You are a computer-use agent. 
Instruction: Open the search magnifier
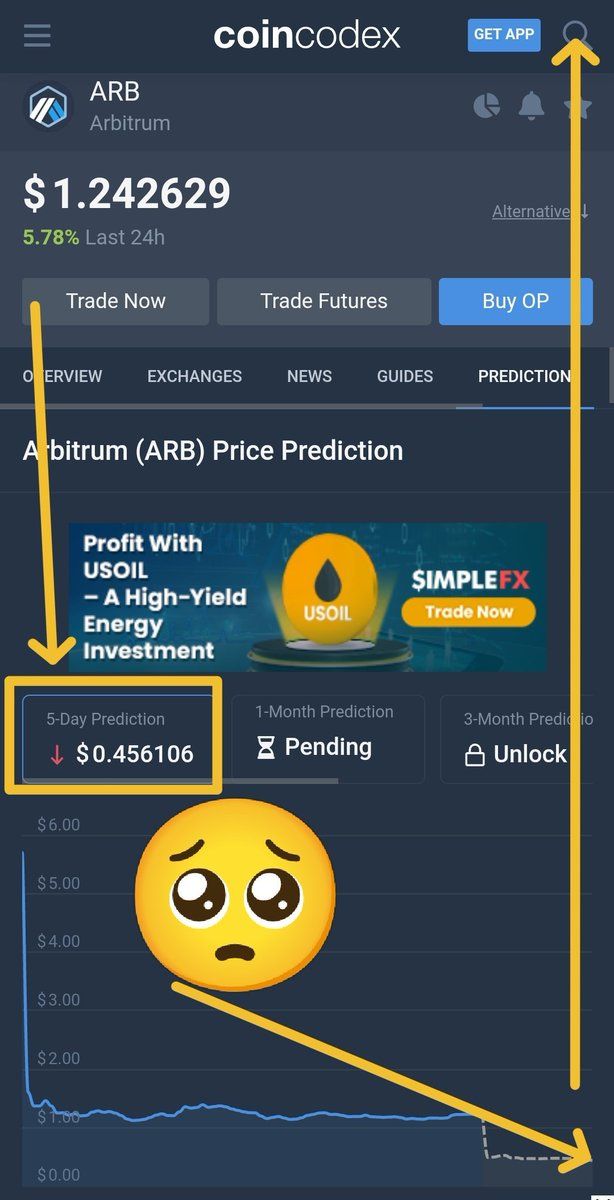pos(576,35)
